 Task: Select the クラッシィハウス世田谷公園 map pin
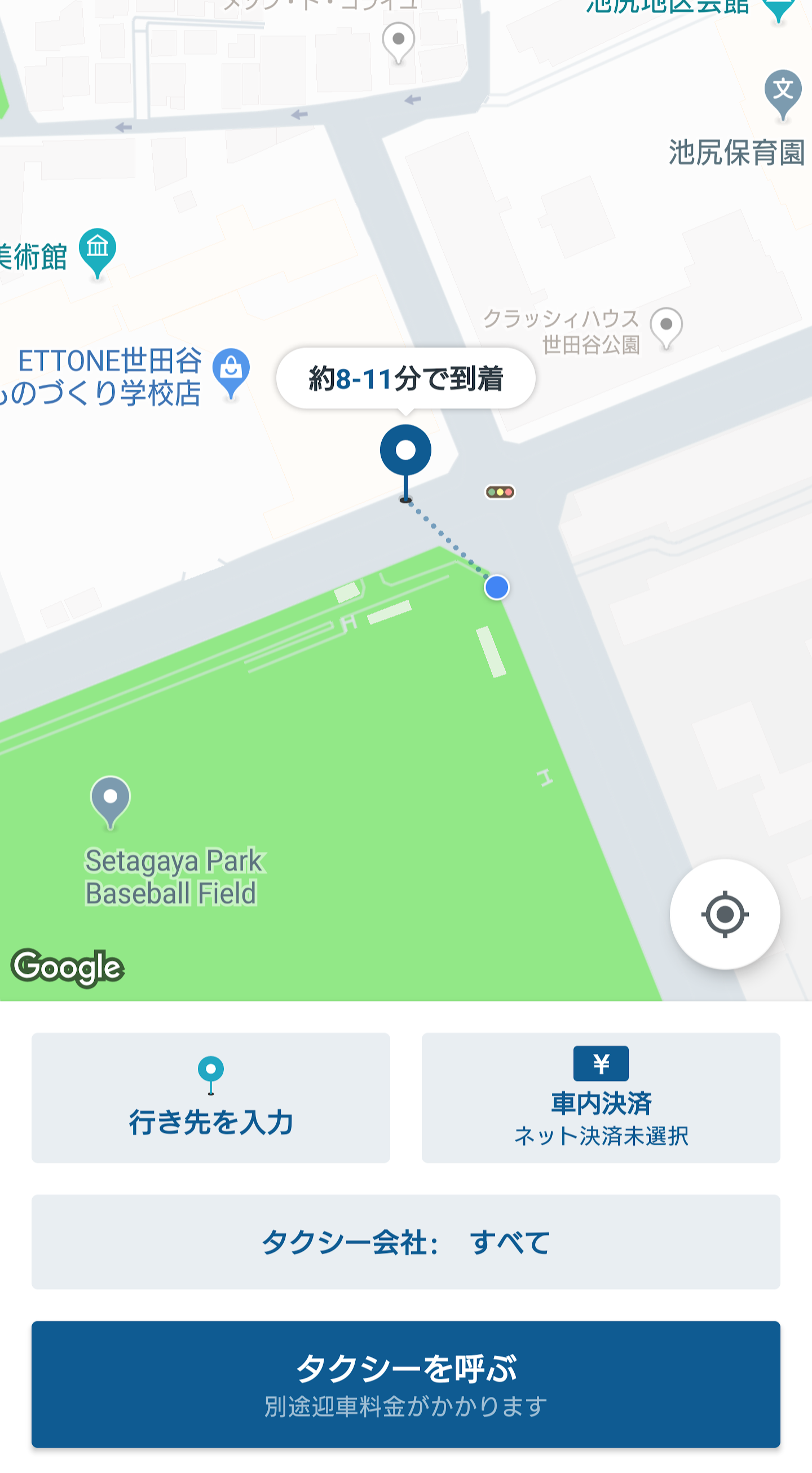(667, 326)
